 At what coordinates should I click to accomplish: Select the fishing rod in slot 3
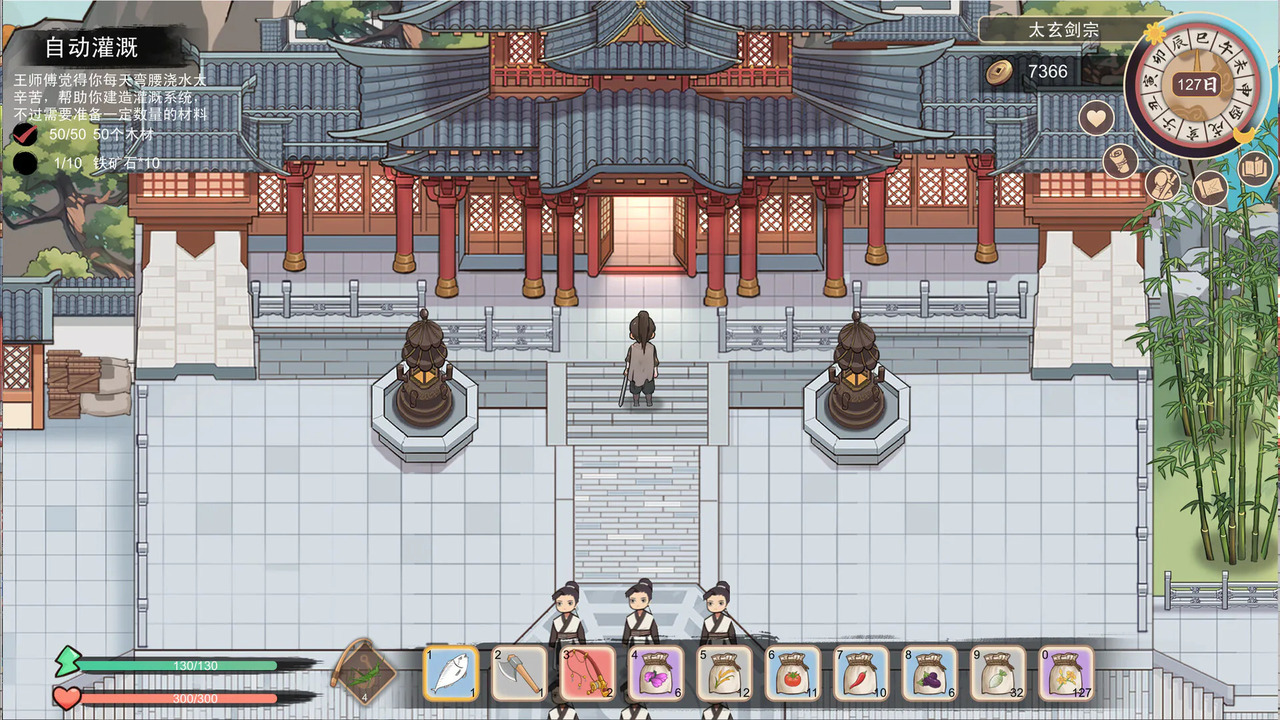588,672
